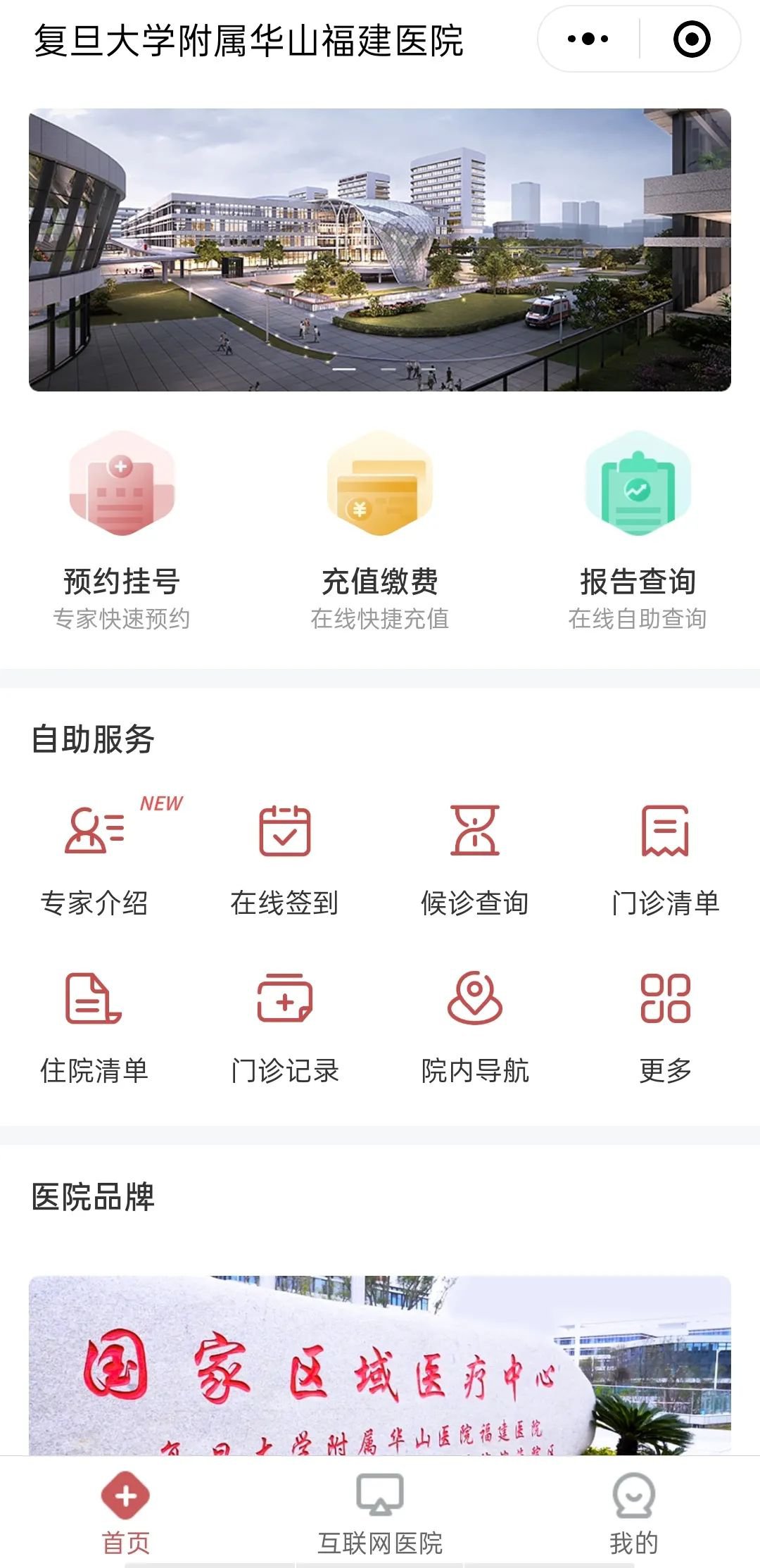Open the 国家区域医疗中心 brand card
Screen dimensions: 760x1568
380,1366
